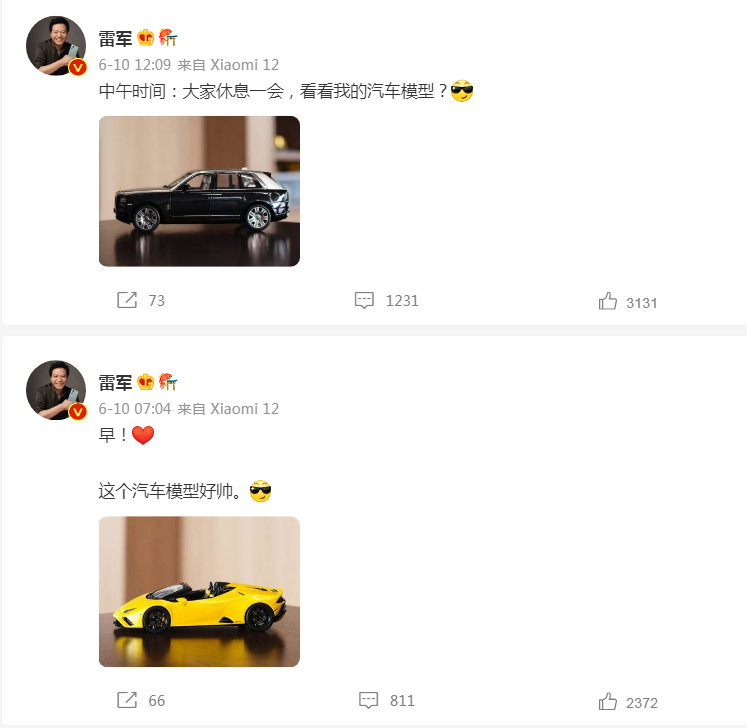Tap the 雷军 username on the 07:04 post
Image resolution: width=747 pixels, height=728 pixels.
click(x=115, y=383)
